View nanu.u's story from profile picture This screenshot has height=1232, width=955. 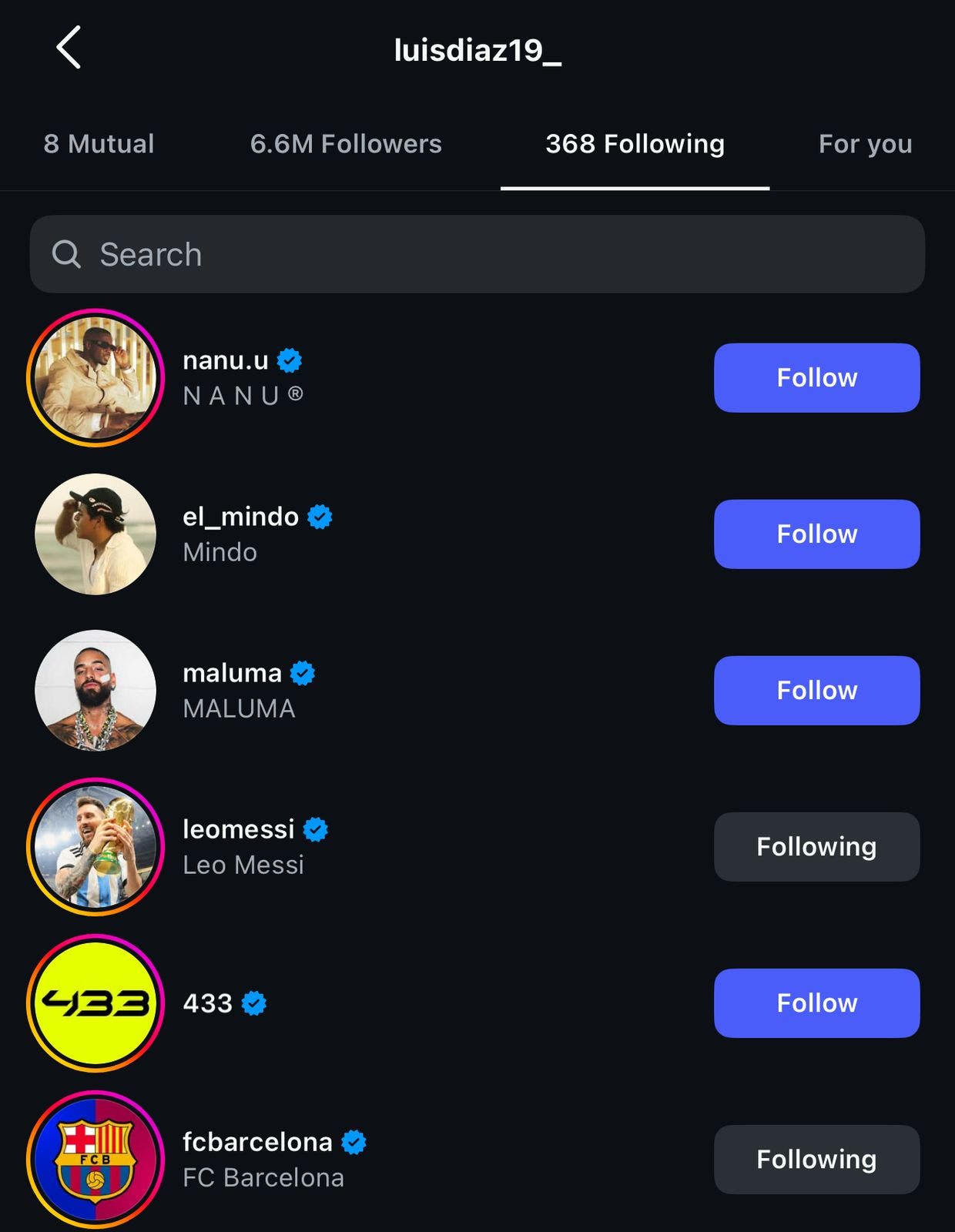(95, 378)
